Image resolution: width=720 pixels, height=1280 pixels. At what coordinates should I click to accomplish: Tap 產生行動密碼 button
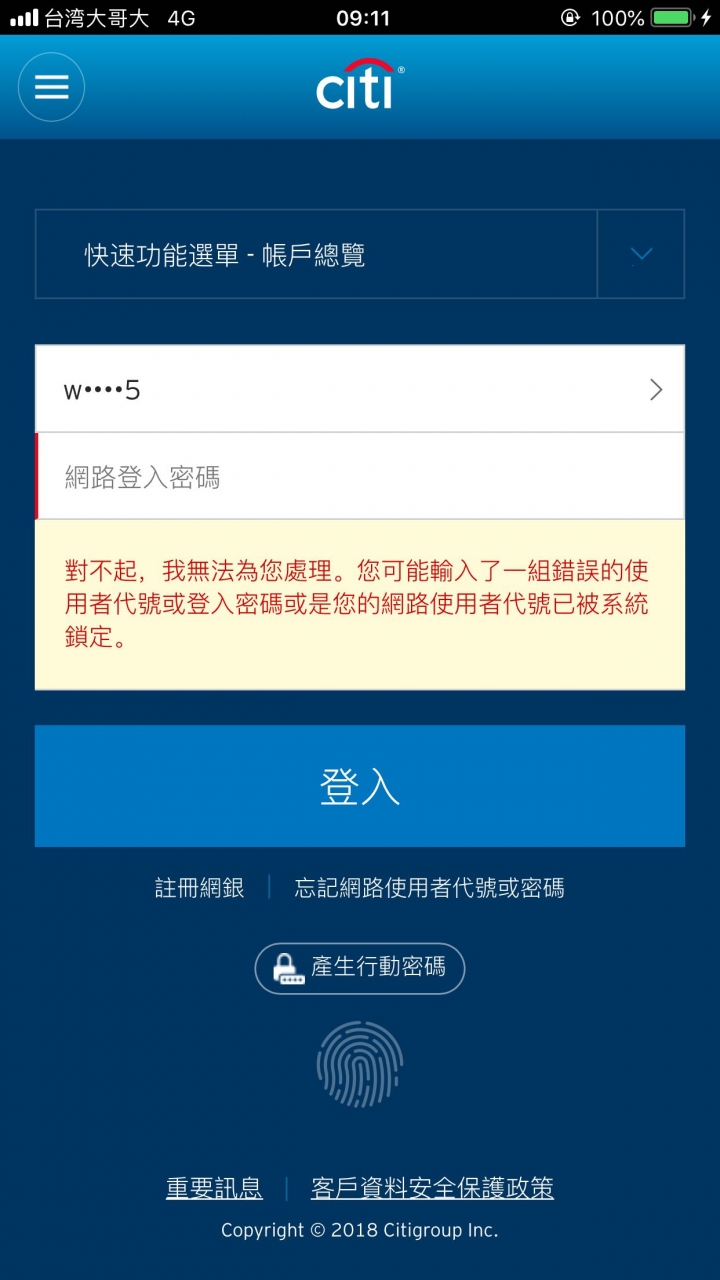[x=360, y=968]
